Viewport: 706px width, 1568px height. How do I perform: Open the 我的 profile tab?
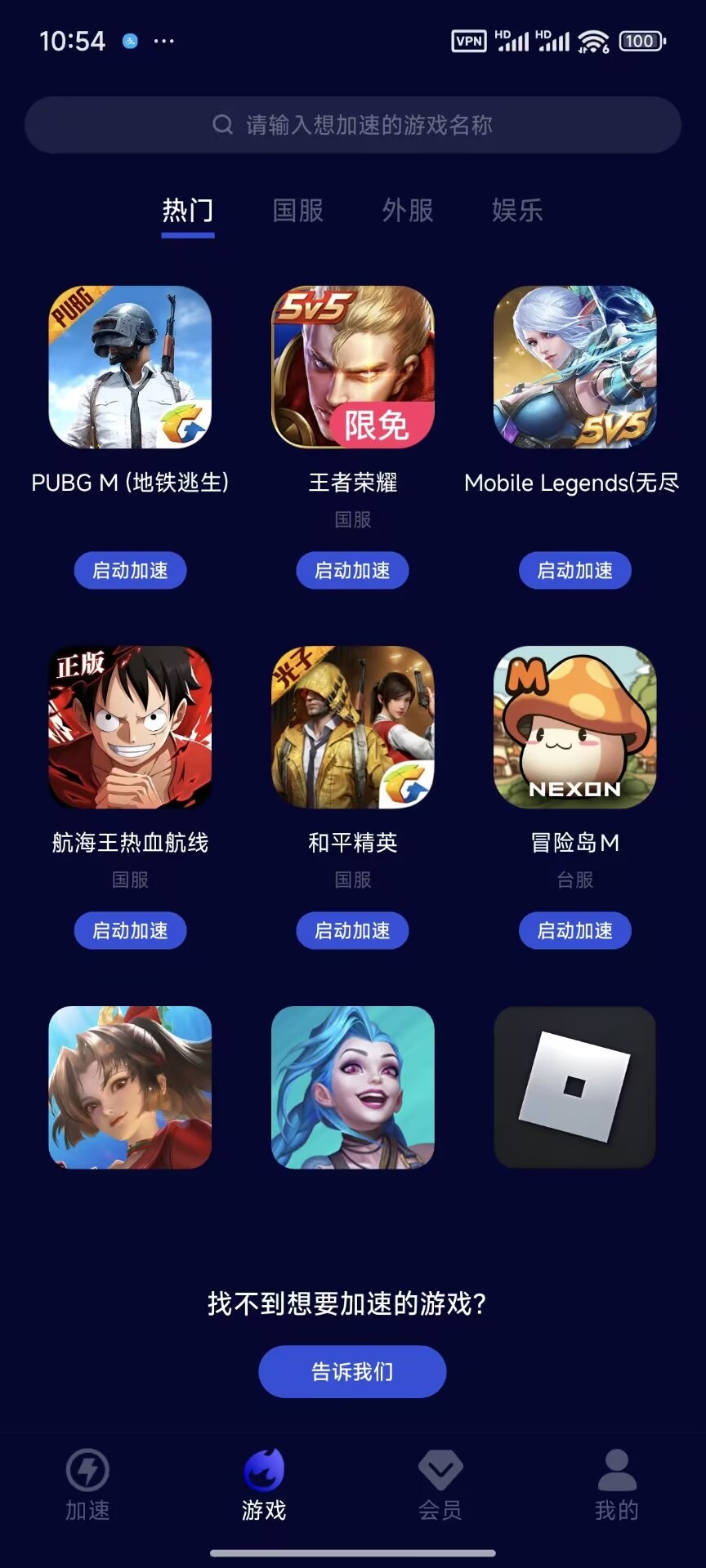tap(617, 1485)
